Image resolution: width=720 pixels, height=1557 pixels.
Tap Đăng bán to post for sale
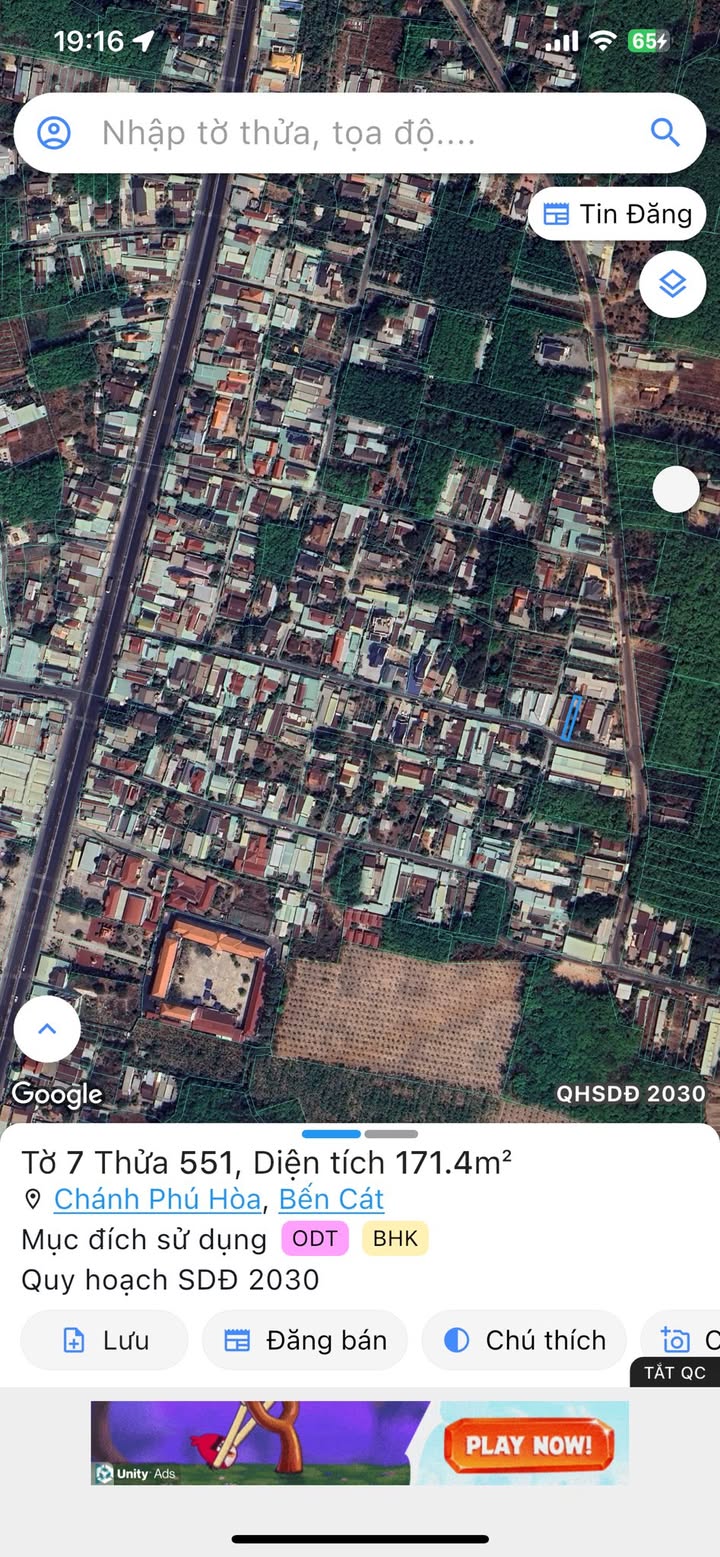click(x=305, y=1340)
